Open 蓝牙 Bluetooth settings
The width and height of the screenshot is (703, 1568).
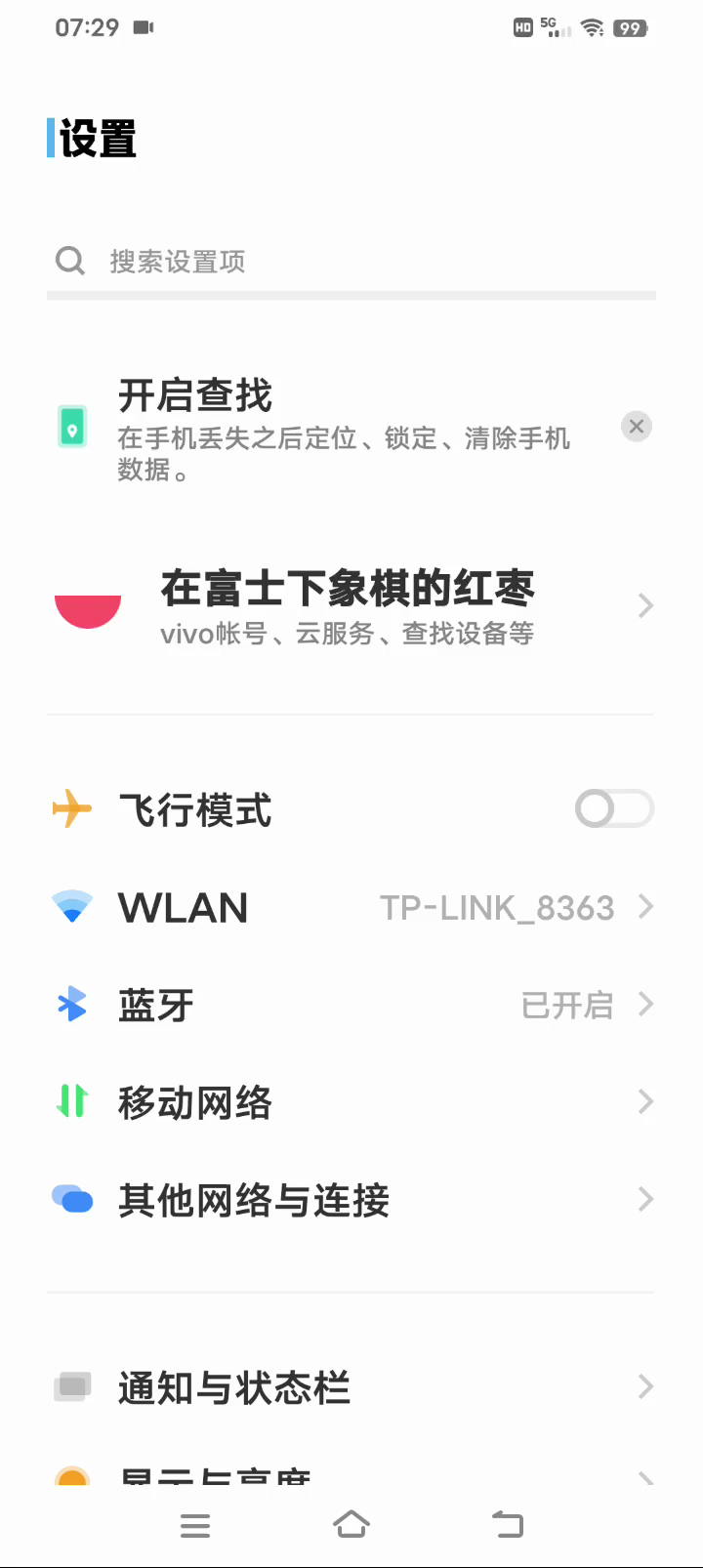[x=351, y=1005]
